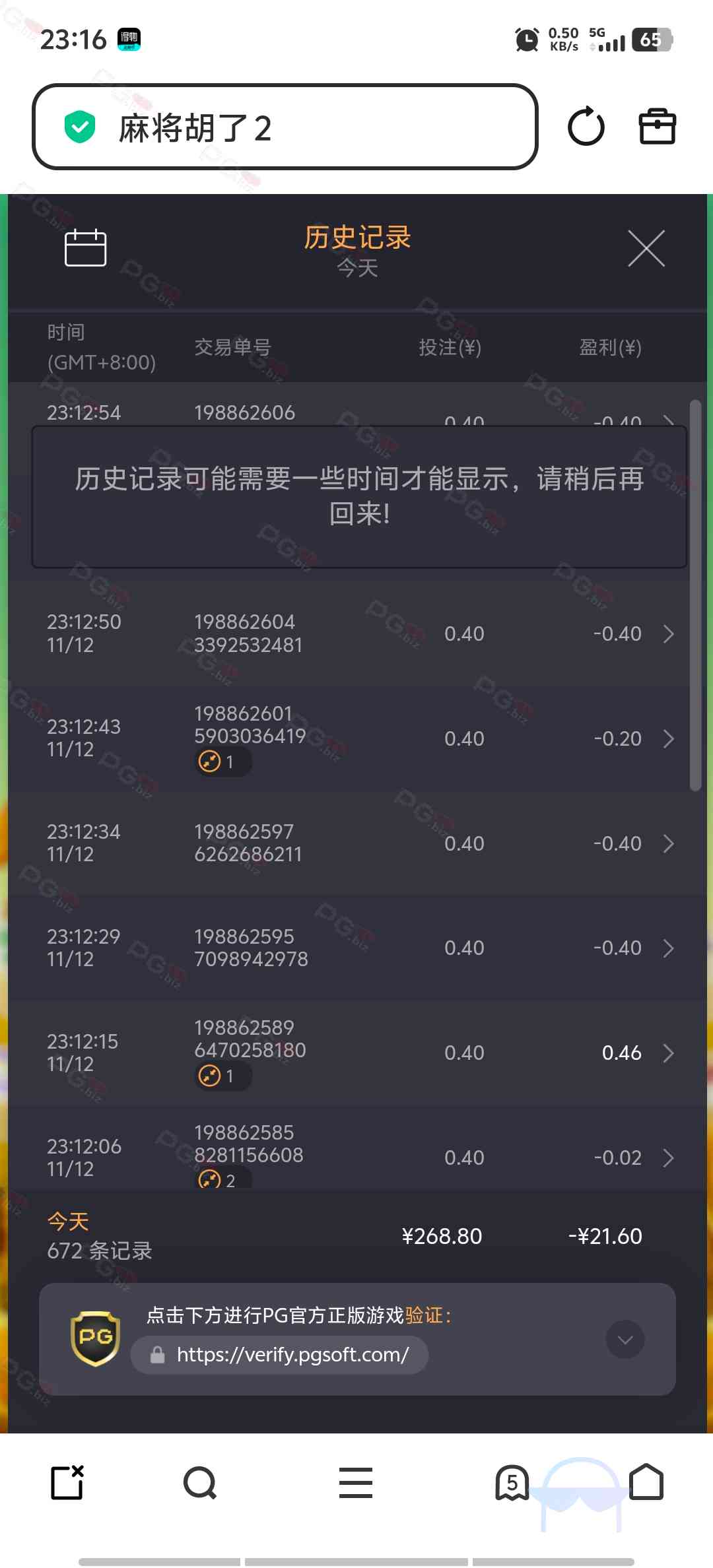Screen dimensions: 713x1568
Task: Open the calendar date picker
Action: (x=85, y=248)
